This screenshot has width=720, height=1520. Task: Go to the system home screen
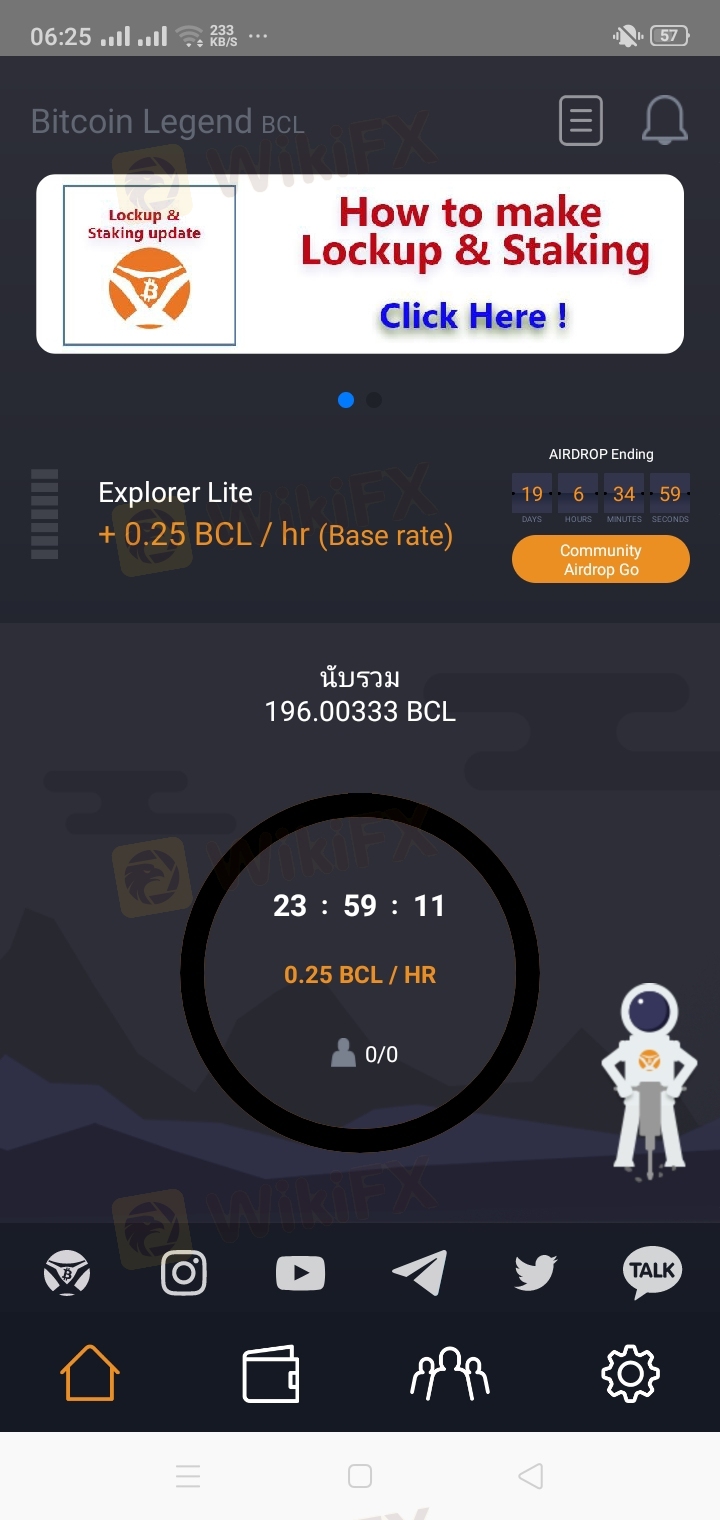[360, 1476]
